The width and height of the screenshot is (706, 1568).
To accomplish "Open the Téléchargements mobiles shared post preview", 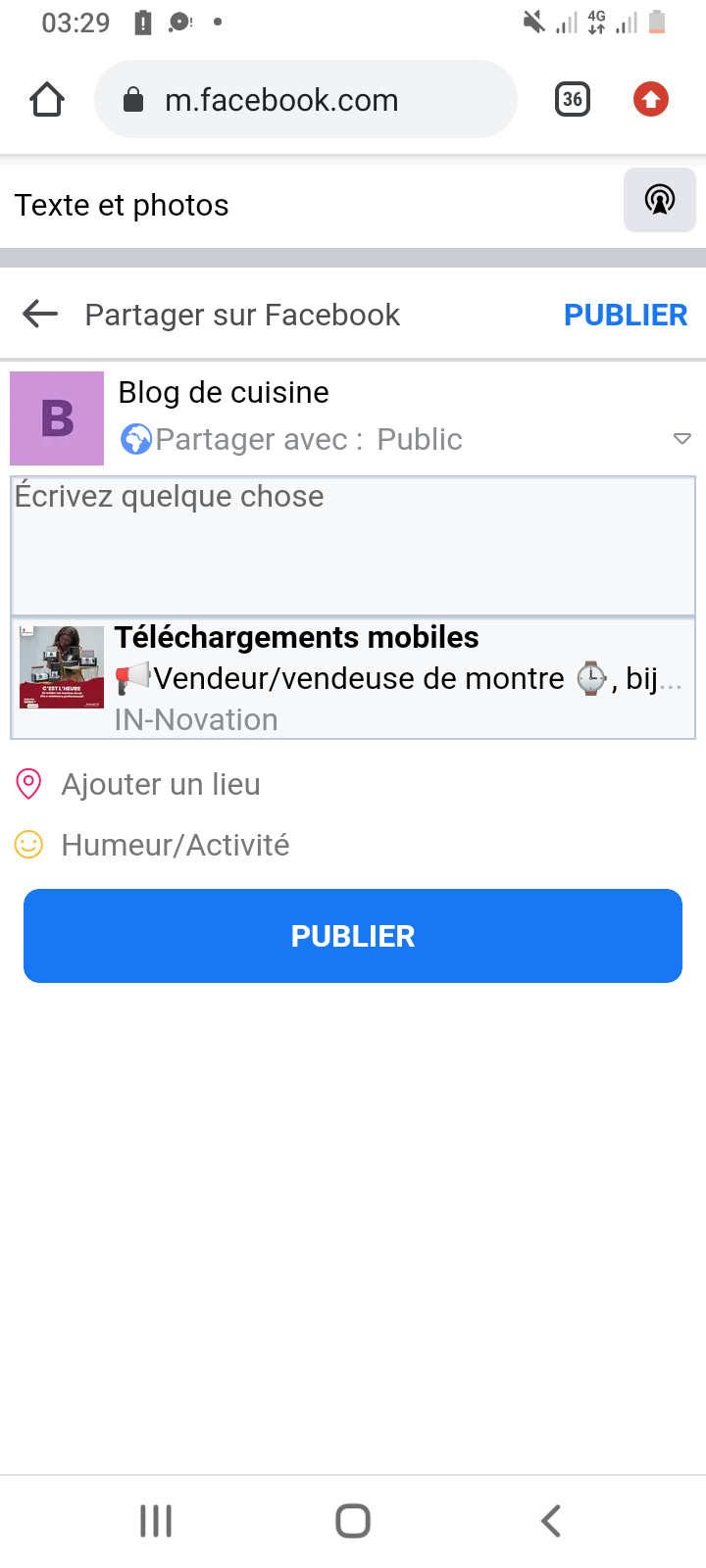I will click(x=353, y=678).
